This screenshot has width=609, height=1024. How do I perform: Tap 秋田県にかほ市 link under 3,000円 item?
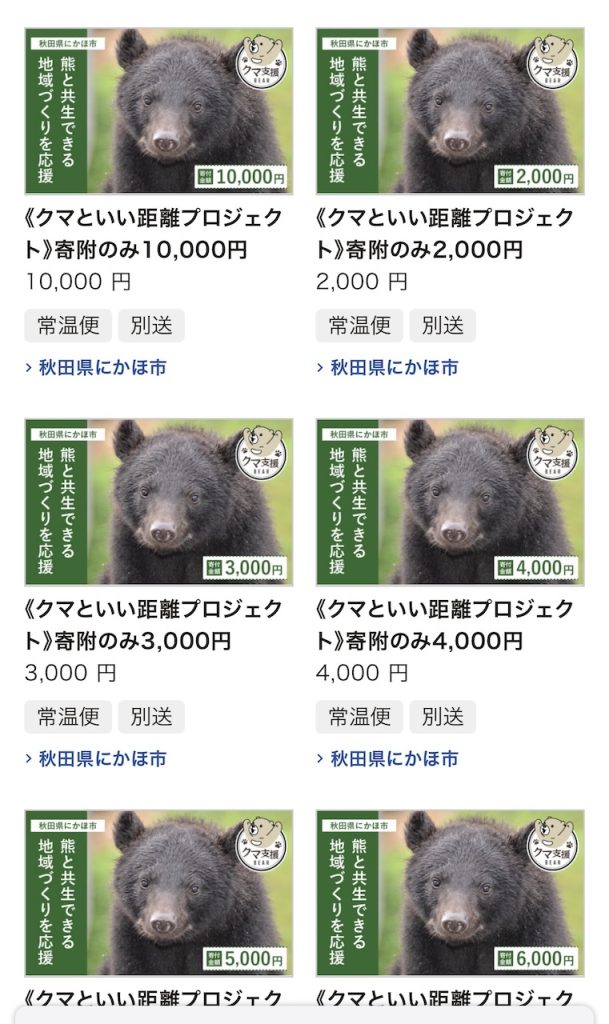pyautogui.click(x=102, y=759)
